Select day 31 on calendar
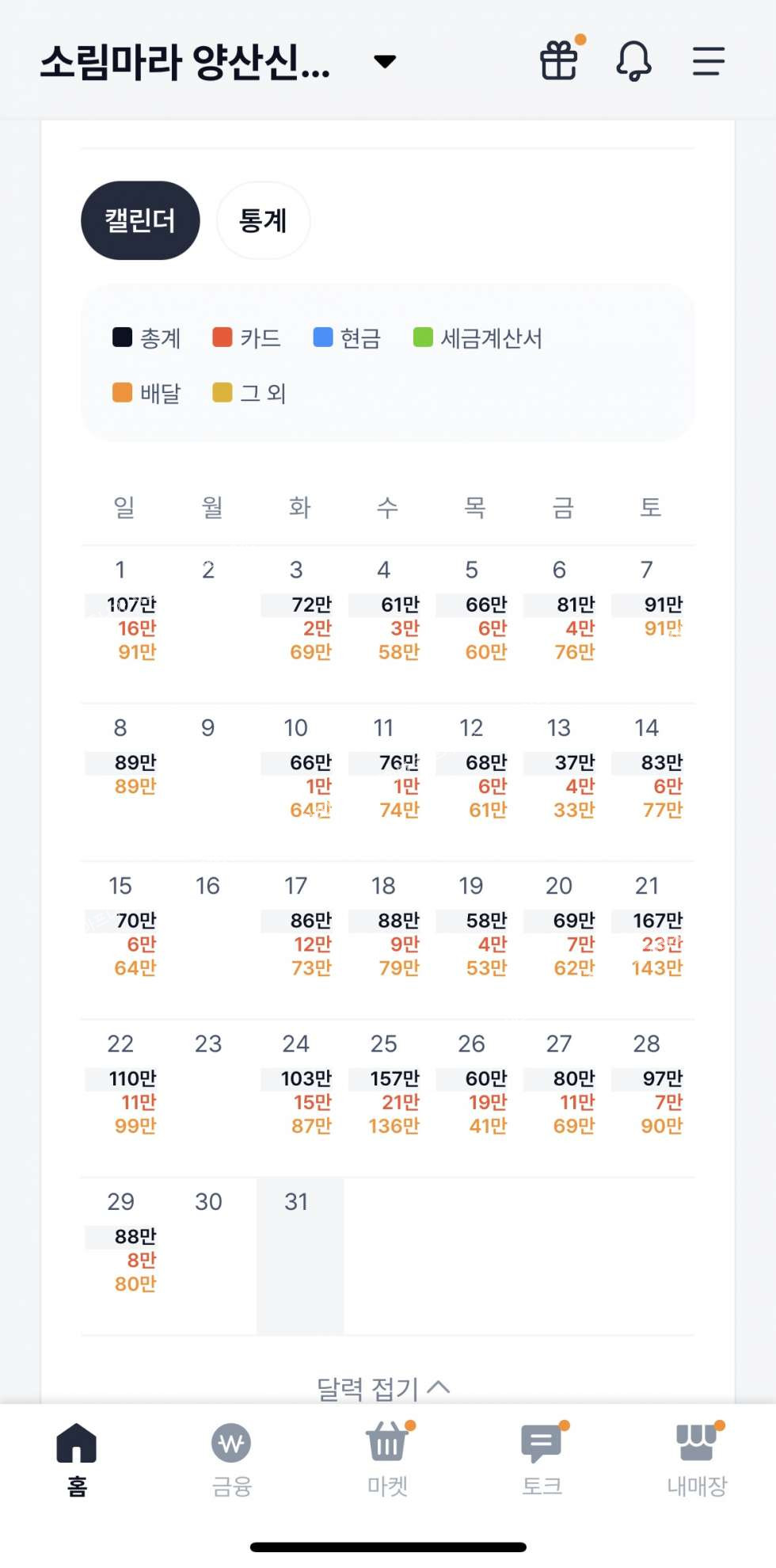776x1568 pixels. tap(300, 1255)
